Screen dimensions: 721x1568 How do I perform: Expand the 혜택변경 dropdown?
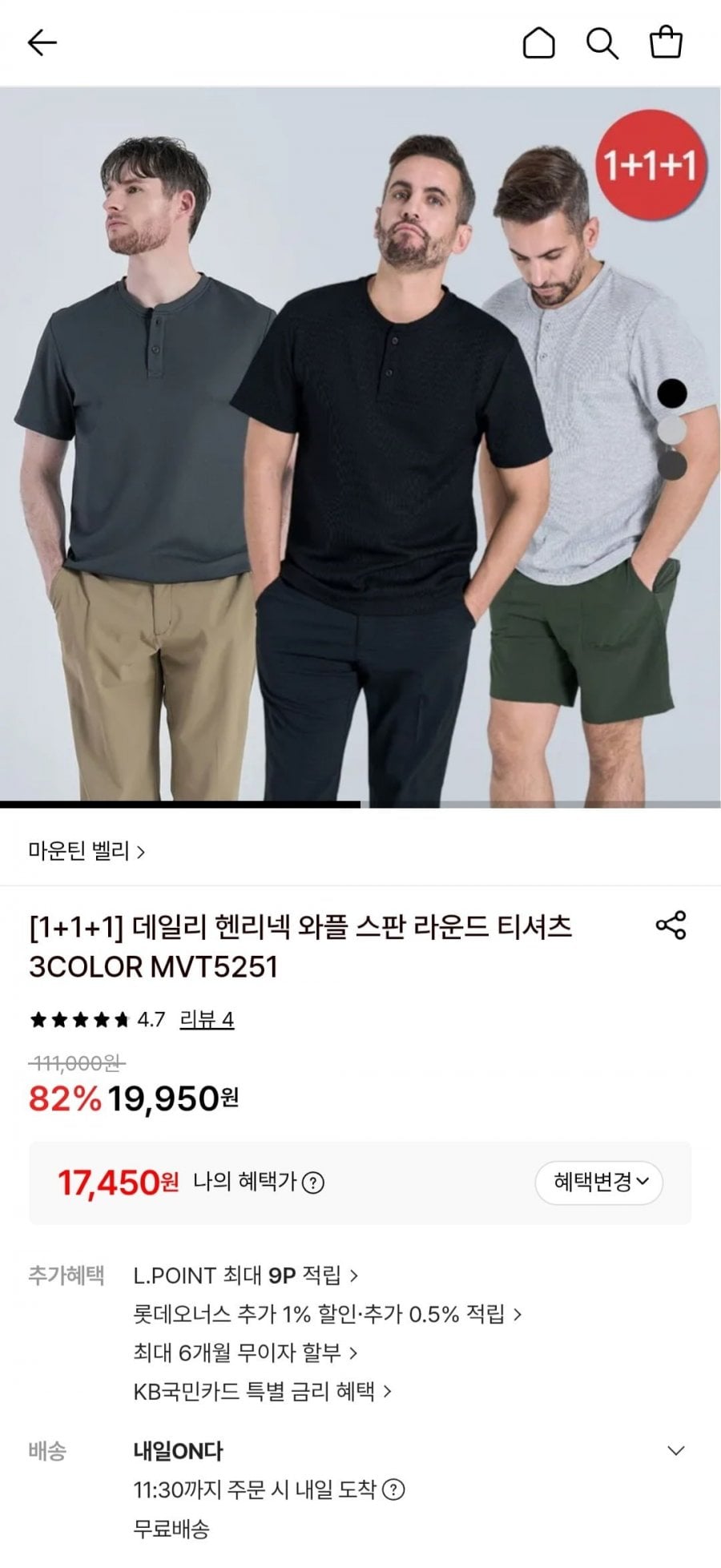pyautogui.click(x=598, y=1182)
